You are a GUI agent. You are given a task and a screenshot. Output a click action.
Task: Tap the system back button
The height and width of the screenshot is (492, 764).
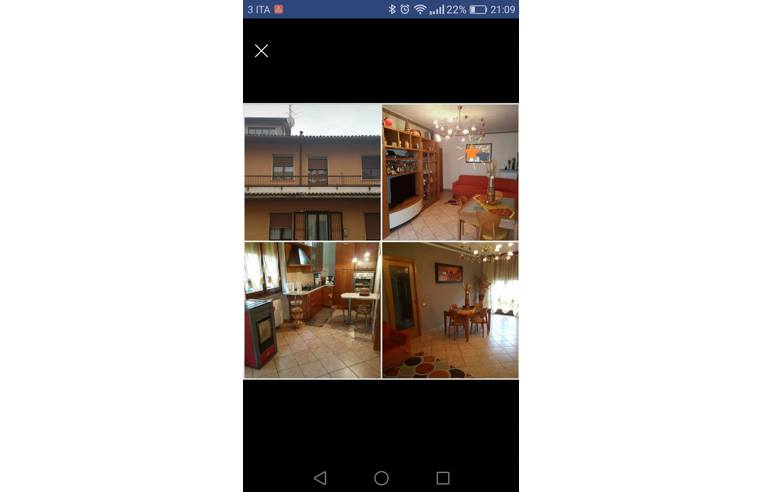point(320,478)
